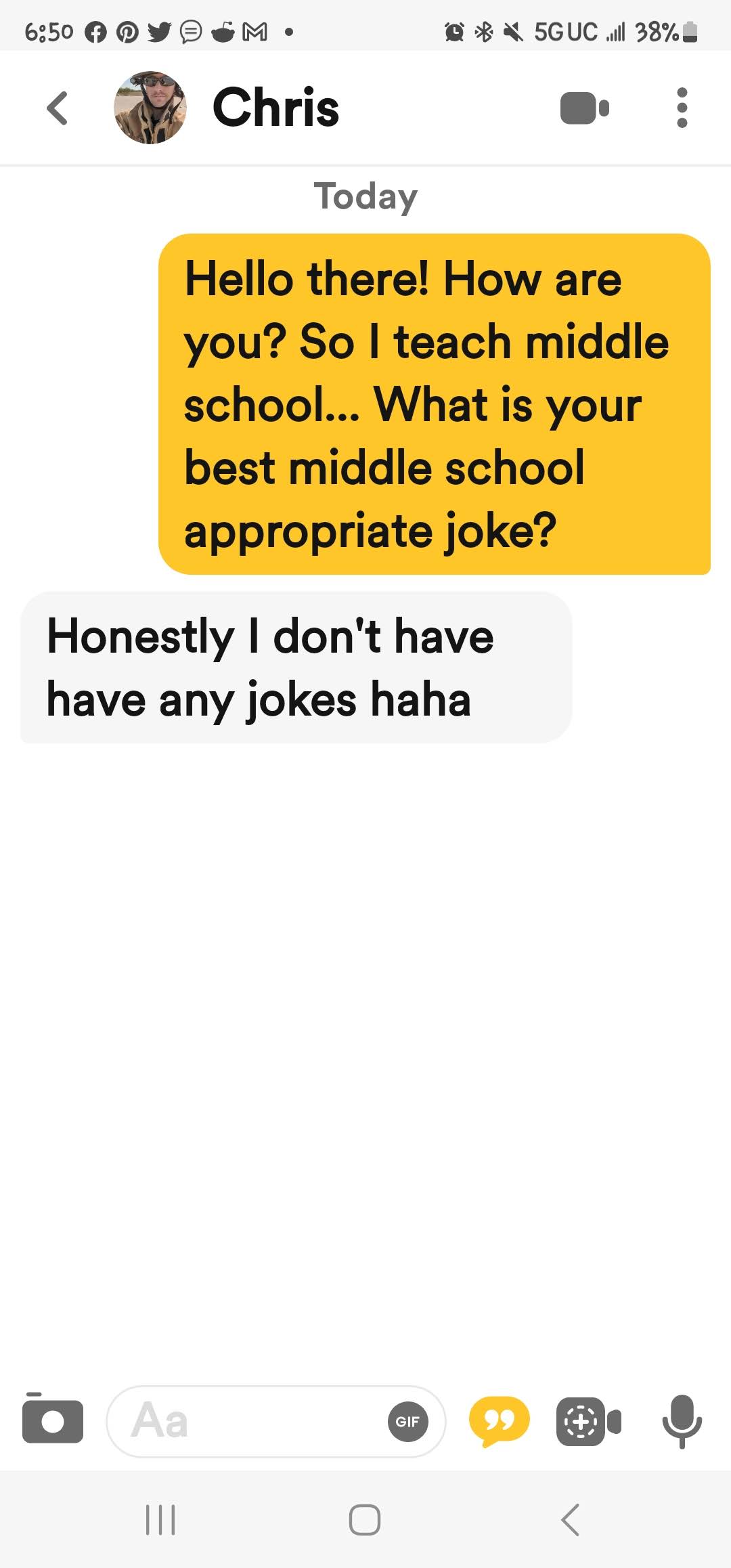
Task: Record a voice message with the microphone
Action: [x=682, y=1420]
